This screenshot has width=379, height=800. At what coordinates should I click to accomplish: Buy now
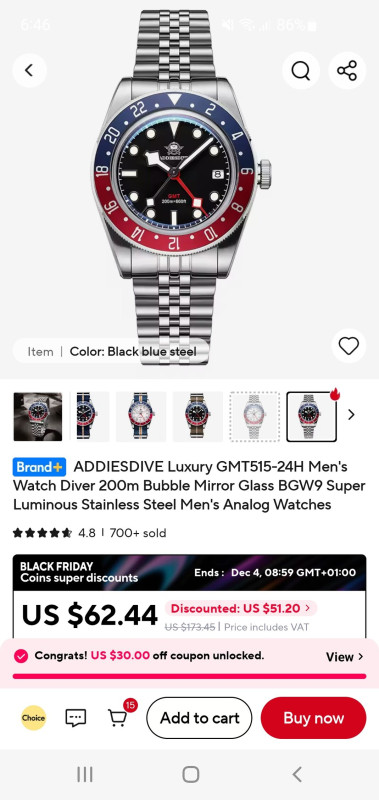click(314, 718)
